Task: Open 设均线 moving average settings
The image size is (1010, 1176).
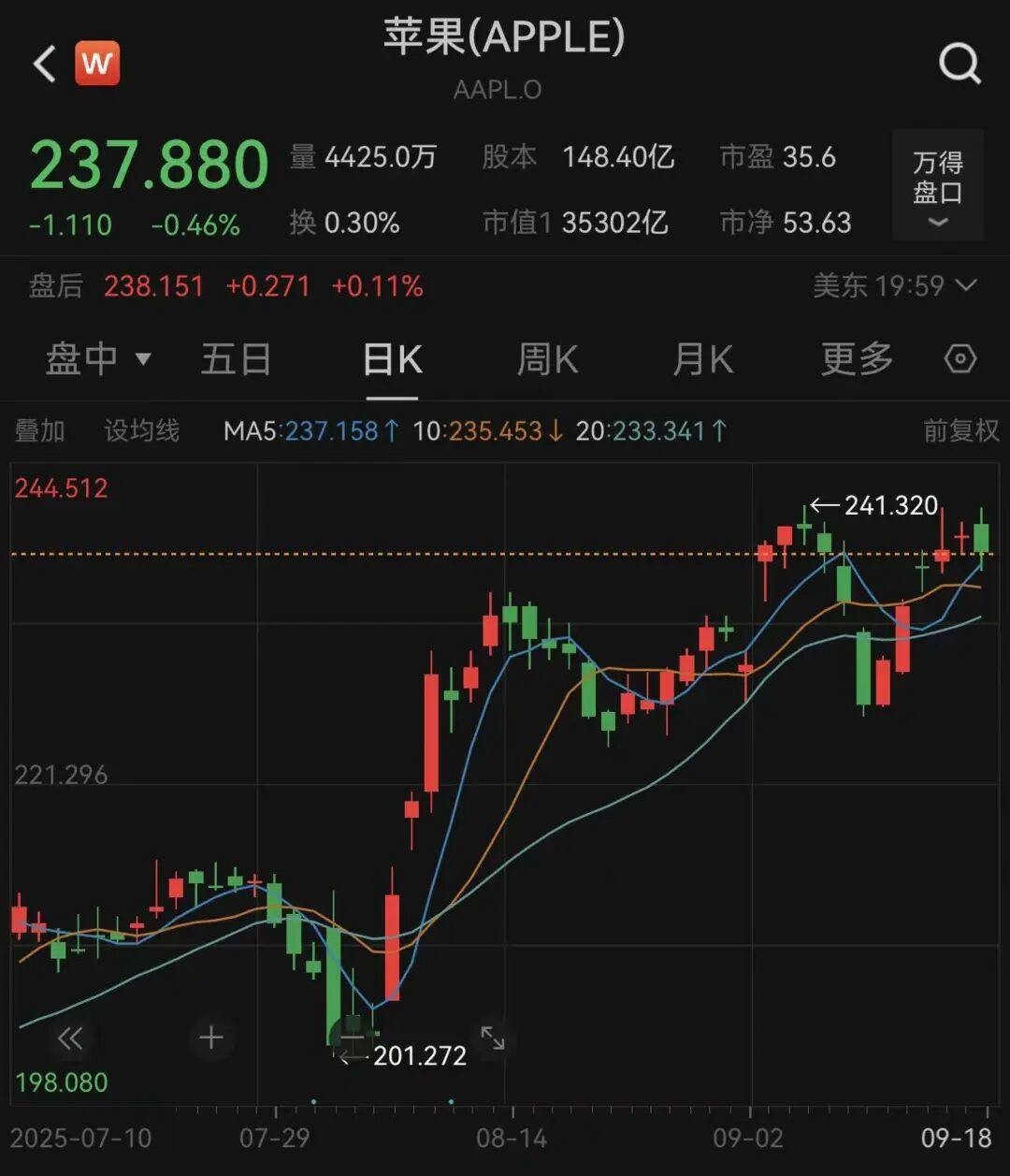Action: (141, 430)
